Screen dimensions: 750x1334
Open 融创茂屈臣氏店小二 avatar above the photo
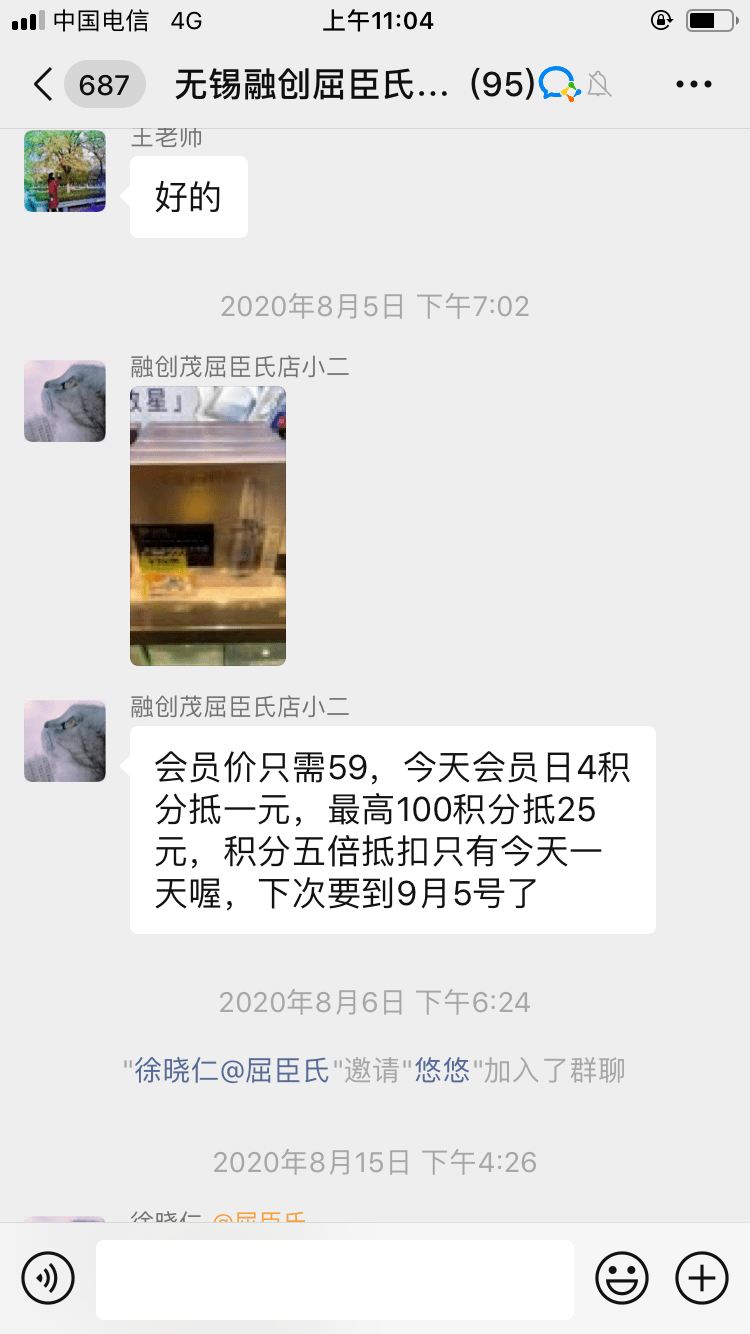point(65,401)
